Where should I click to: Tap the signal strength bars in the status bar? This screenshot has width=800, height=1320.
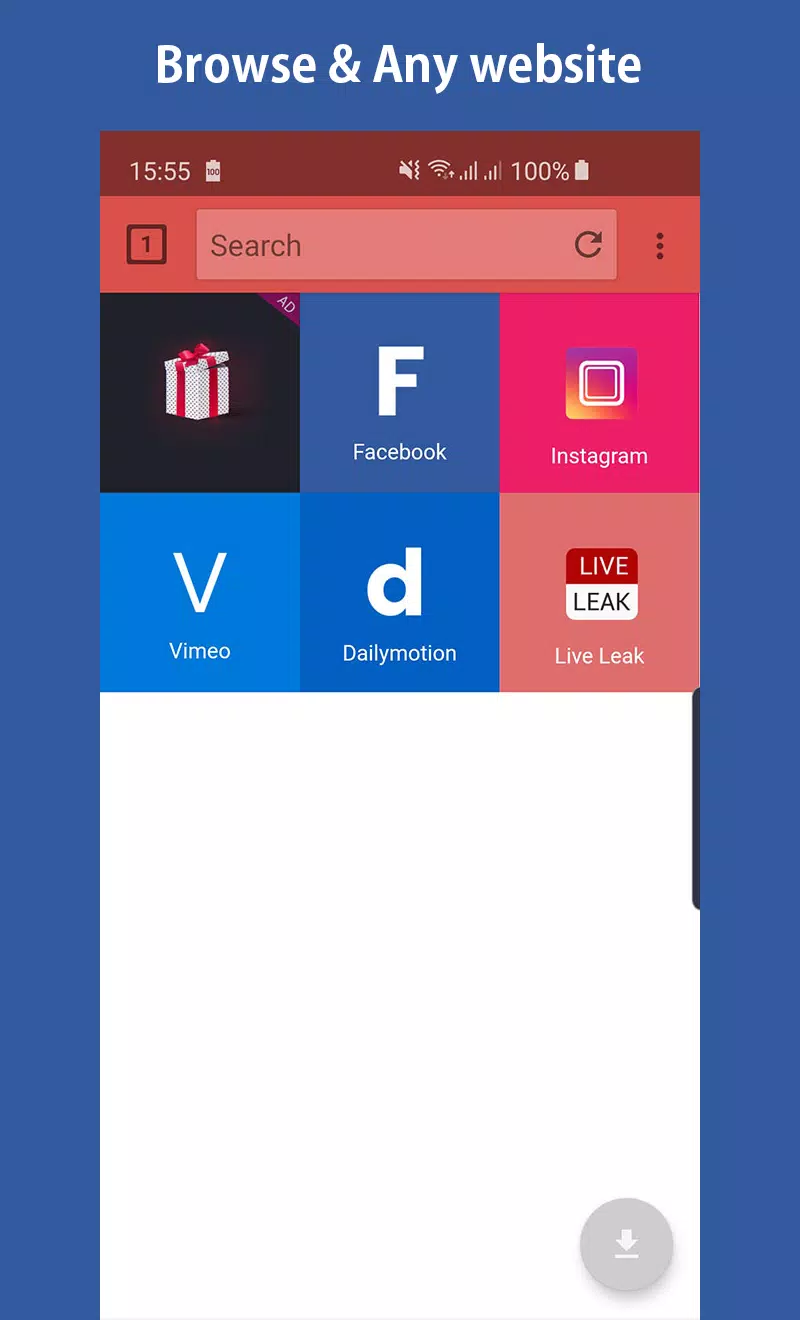480,170
